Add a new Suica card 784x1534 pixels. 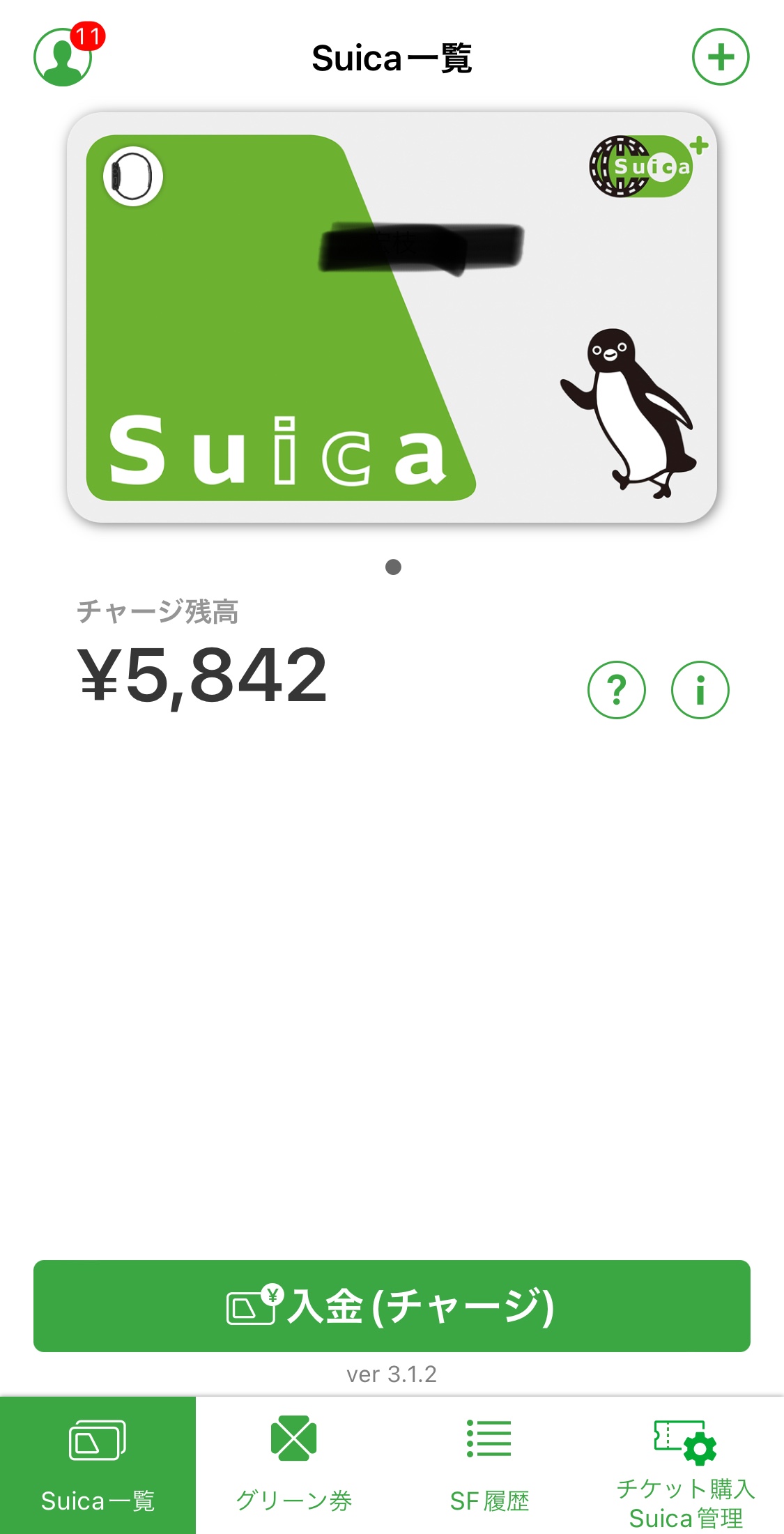720,57
